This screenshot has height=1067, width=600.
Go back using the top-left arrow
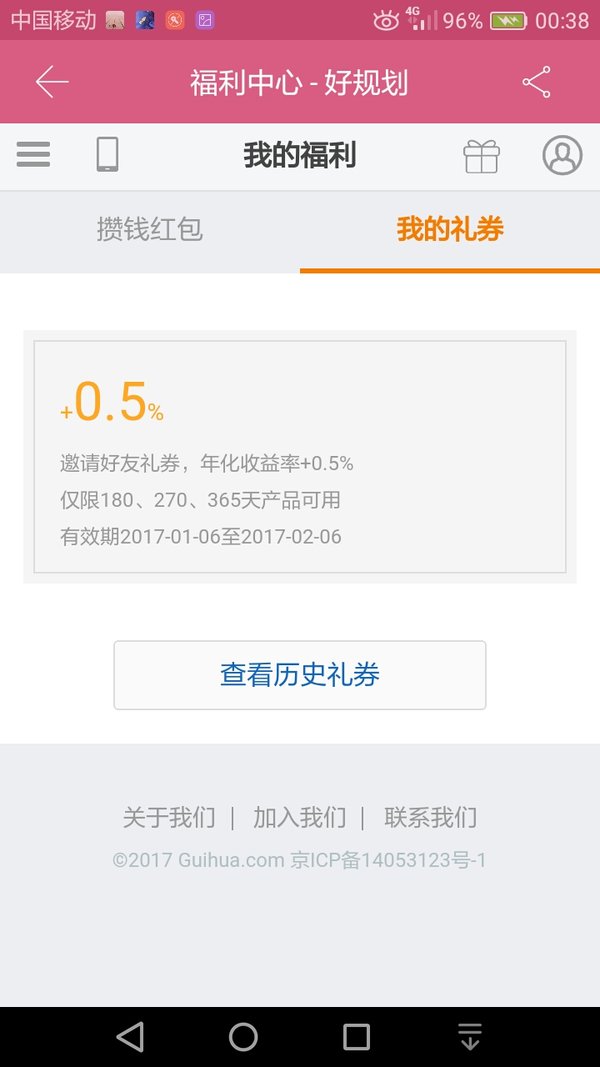[52, 82]
